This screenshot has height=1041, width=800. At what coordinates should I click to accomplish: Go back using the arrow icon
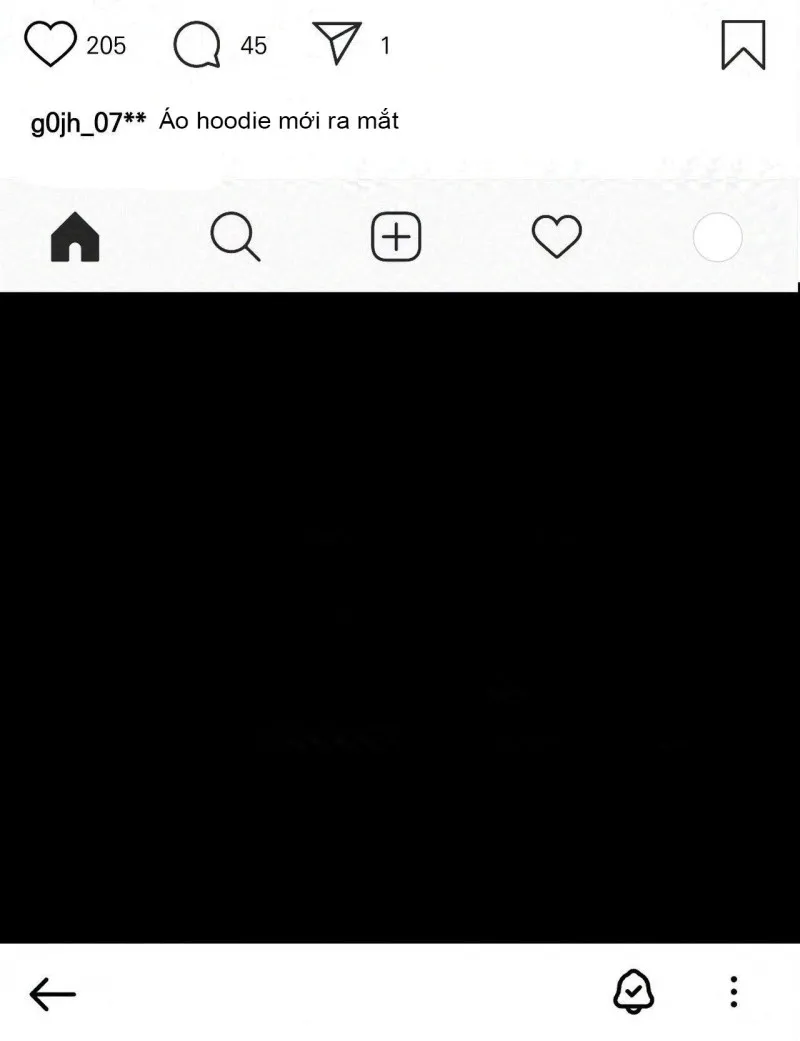[53, 993]
